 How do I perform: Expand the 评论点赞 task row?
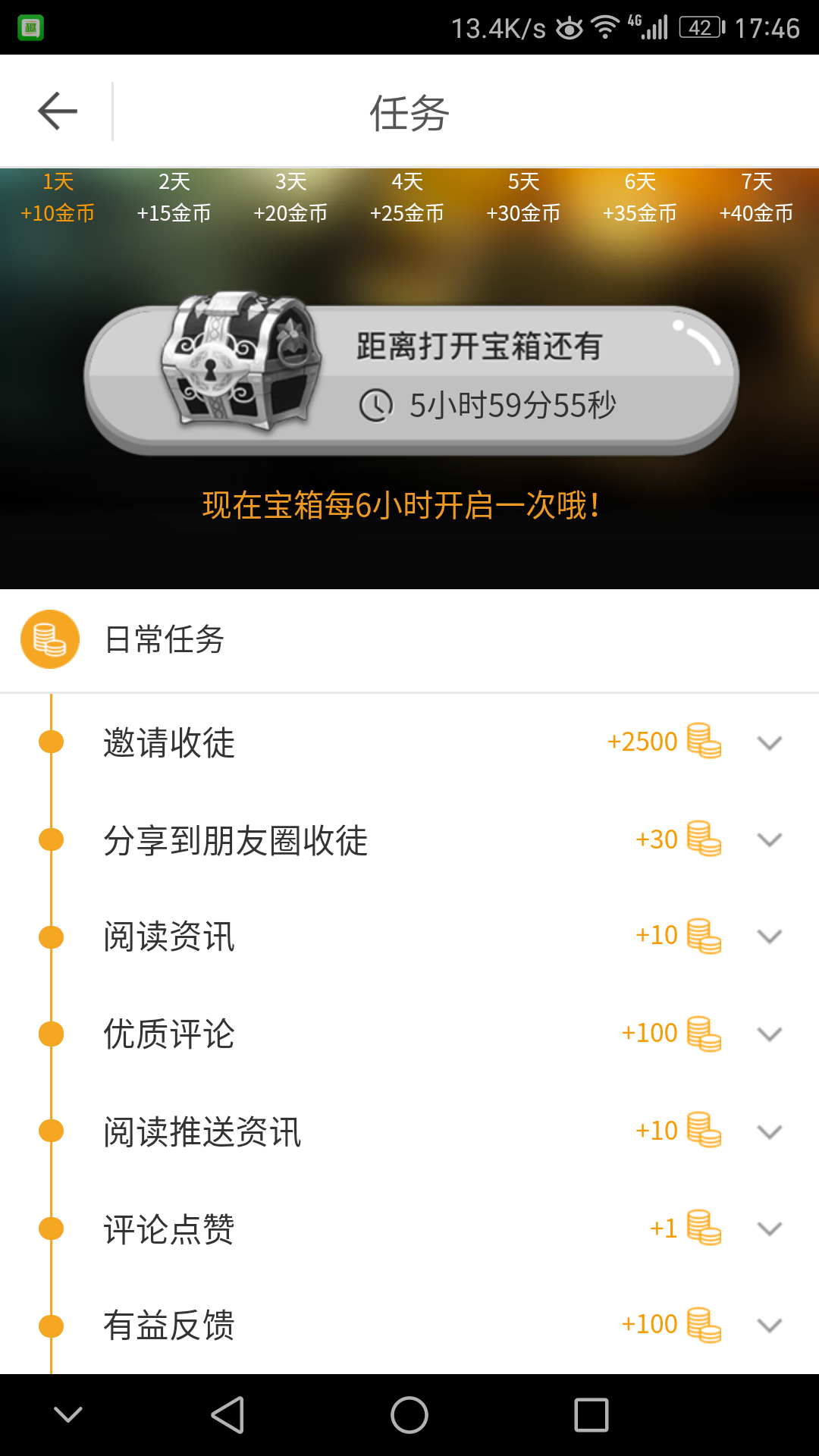pyautogui.click(x=769, y=1229)
